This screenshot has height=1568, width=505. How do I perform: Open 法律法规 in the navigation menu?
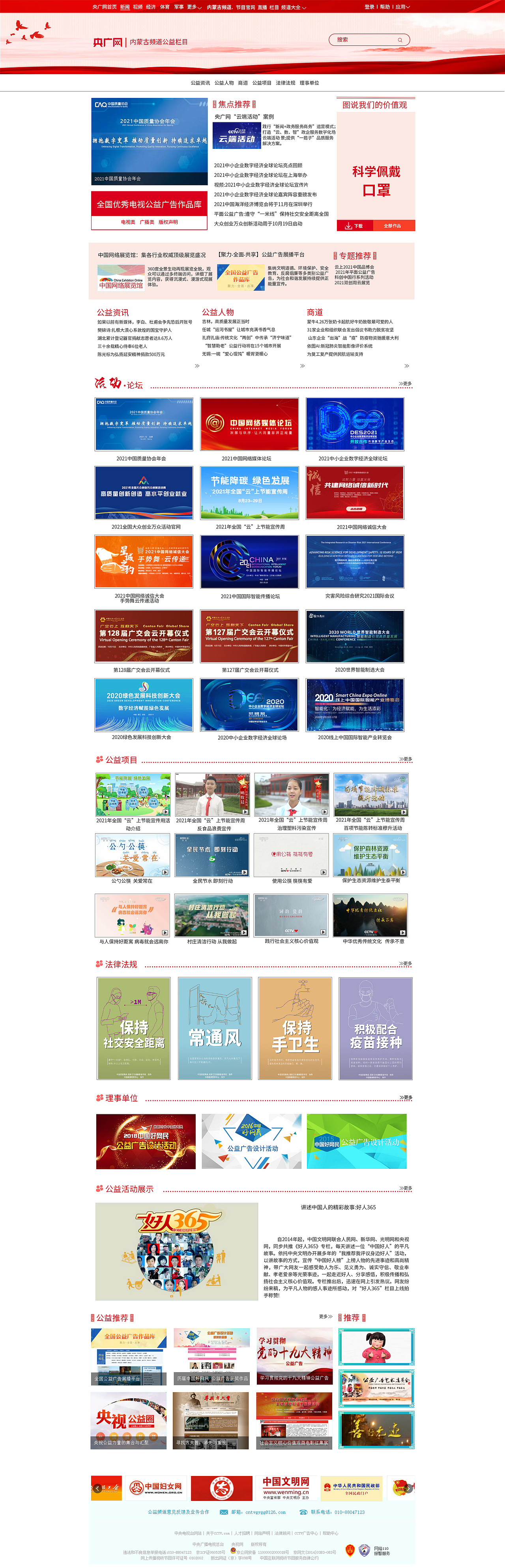click(285, 83)
